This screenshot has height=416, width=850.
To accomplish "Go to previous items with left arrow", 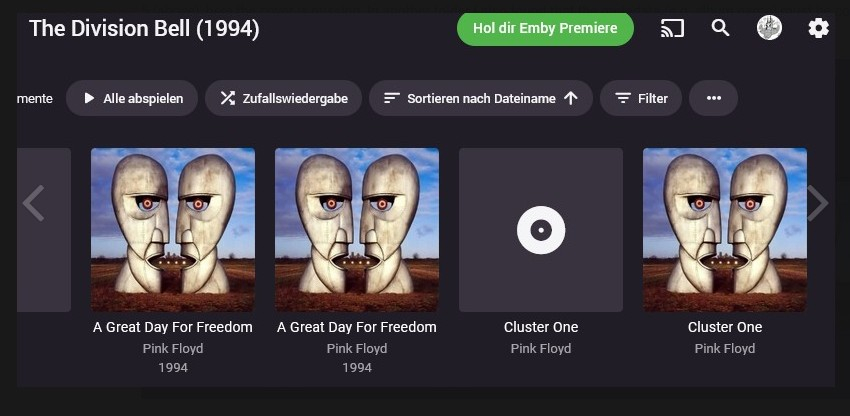I will 33,203.
